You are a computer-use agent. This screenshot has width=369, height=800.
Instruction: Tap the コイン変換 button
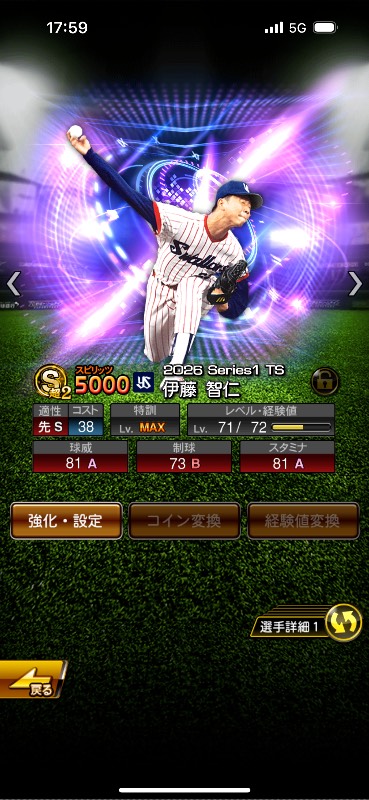[x=184, y=521]
